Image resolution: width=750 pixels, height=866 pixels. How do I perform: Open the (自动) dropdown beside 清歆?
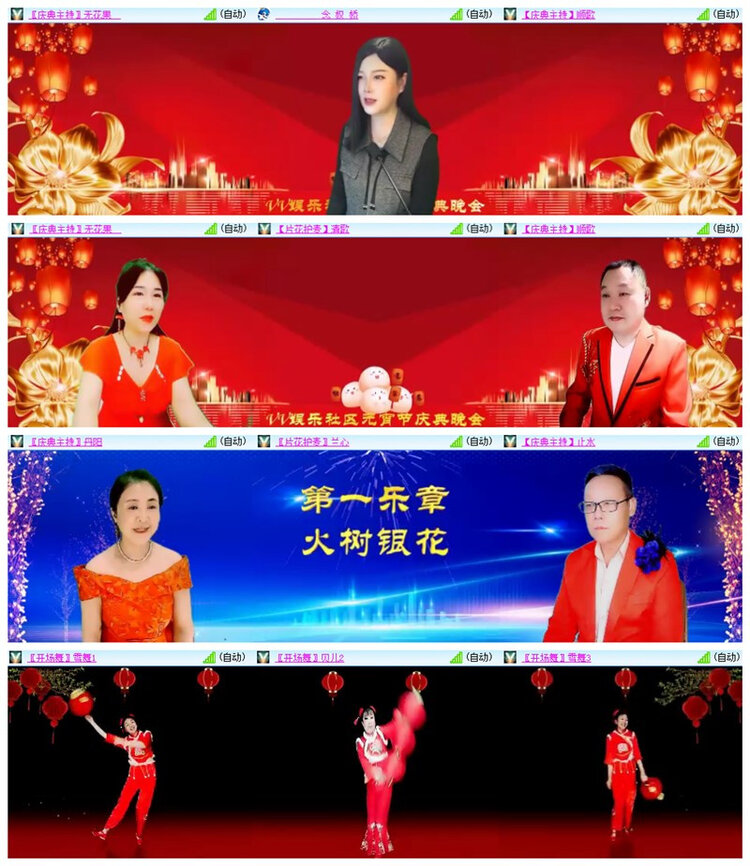478,231
